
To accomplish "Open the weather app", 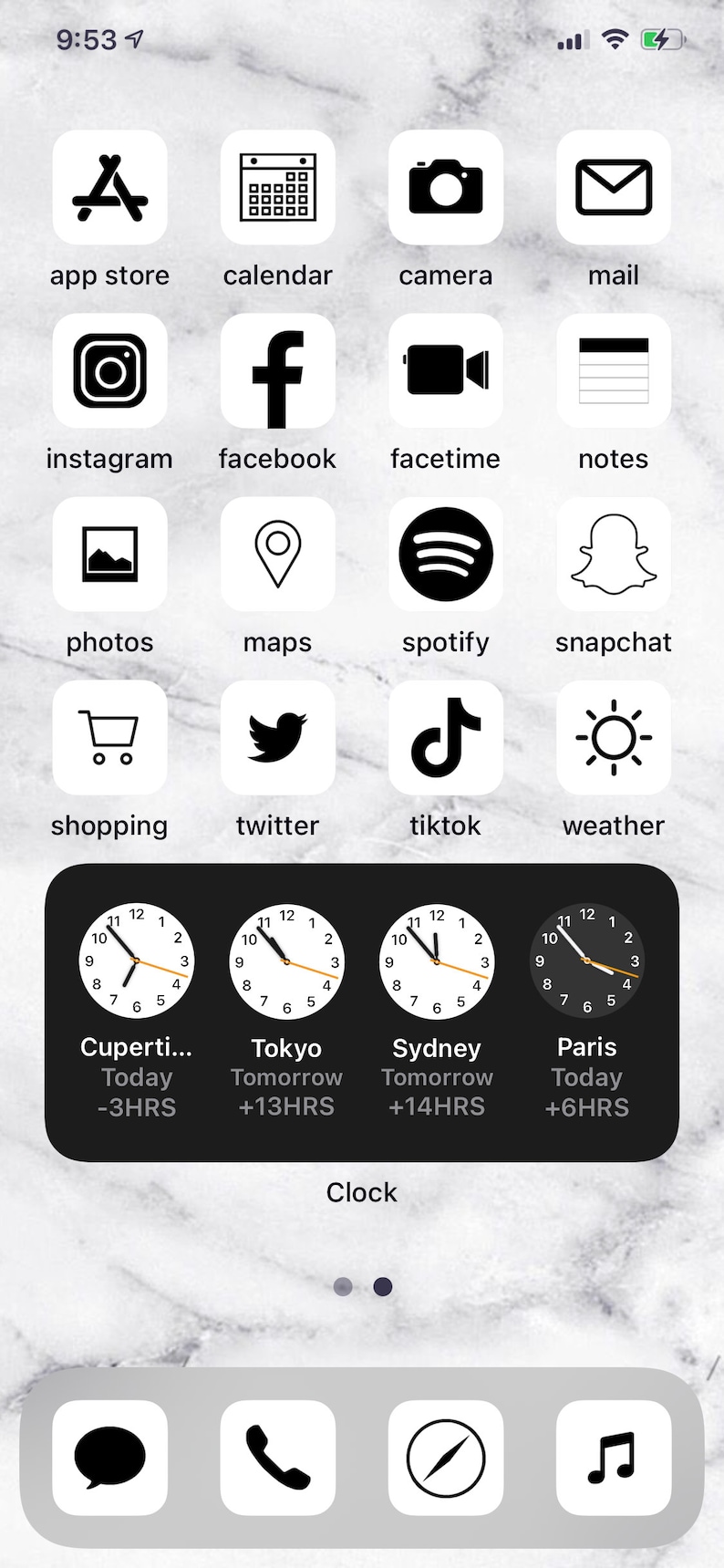I will [x=614, y=738].
